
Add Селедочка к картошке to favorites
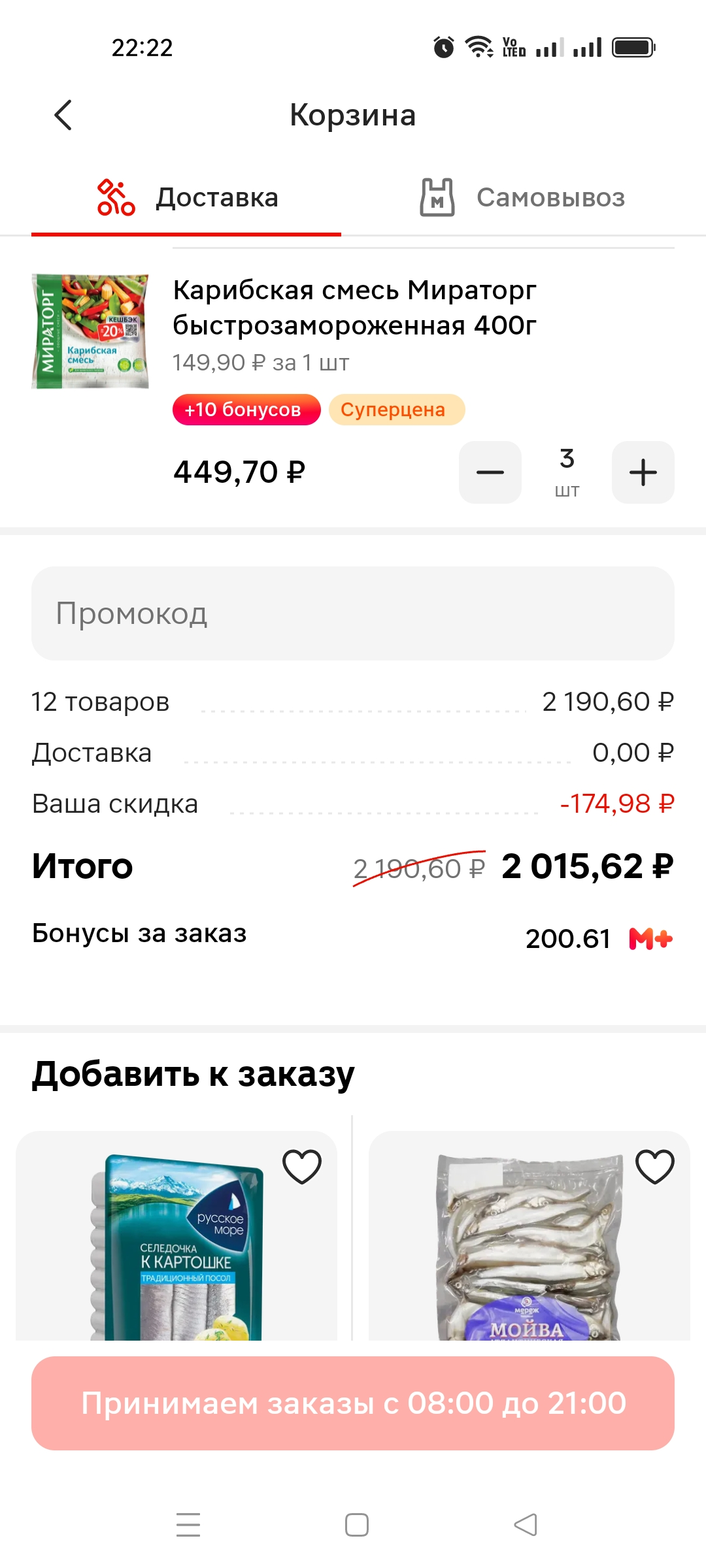[x=302, y=1166]
